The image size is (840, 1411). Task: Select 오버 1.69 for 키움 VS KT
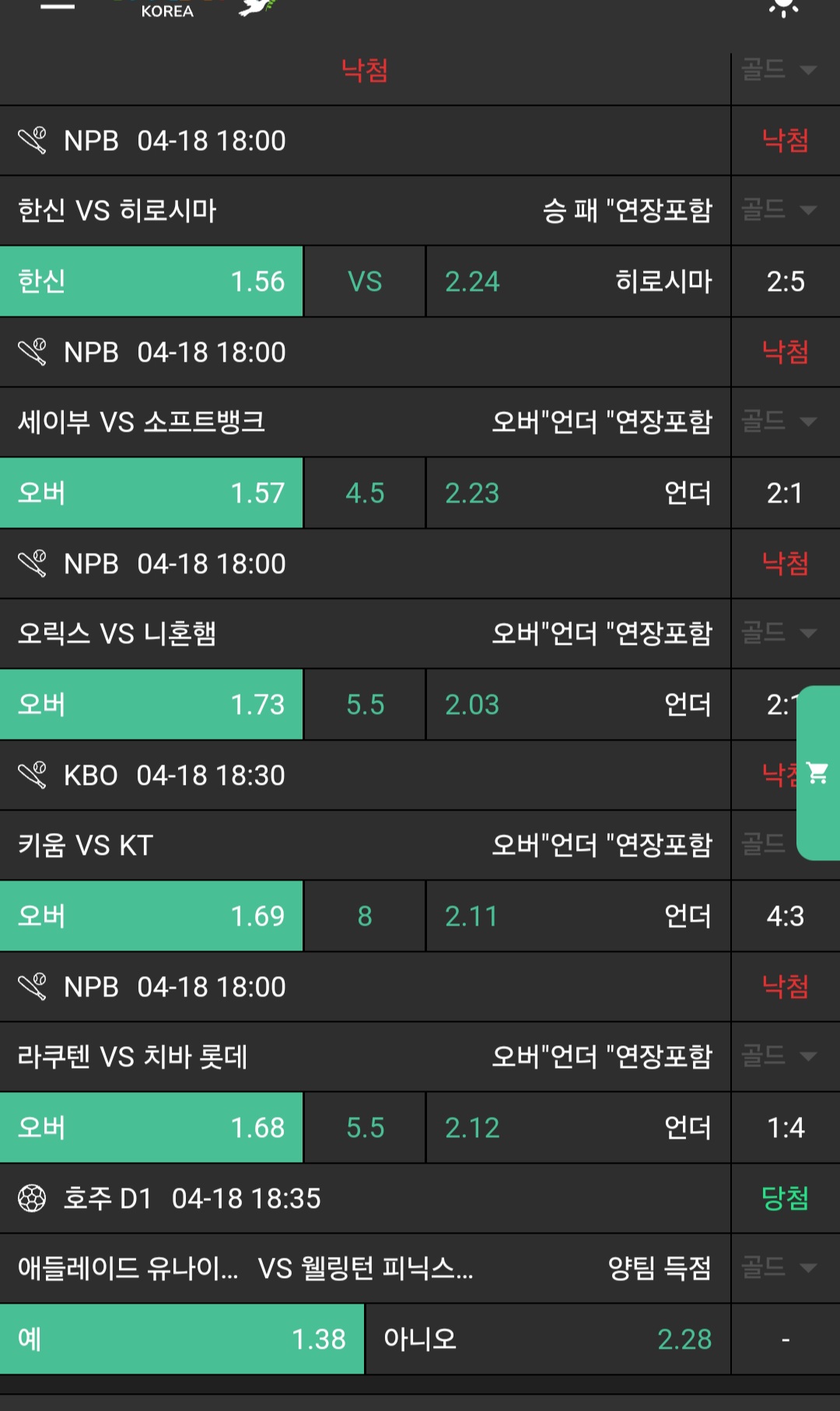(152, 916)
